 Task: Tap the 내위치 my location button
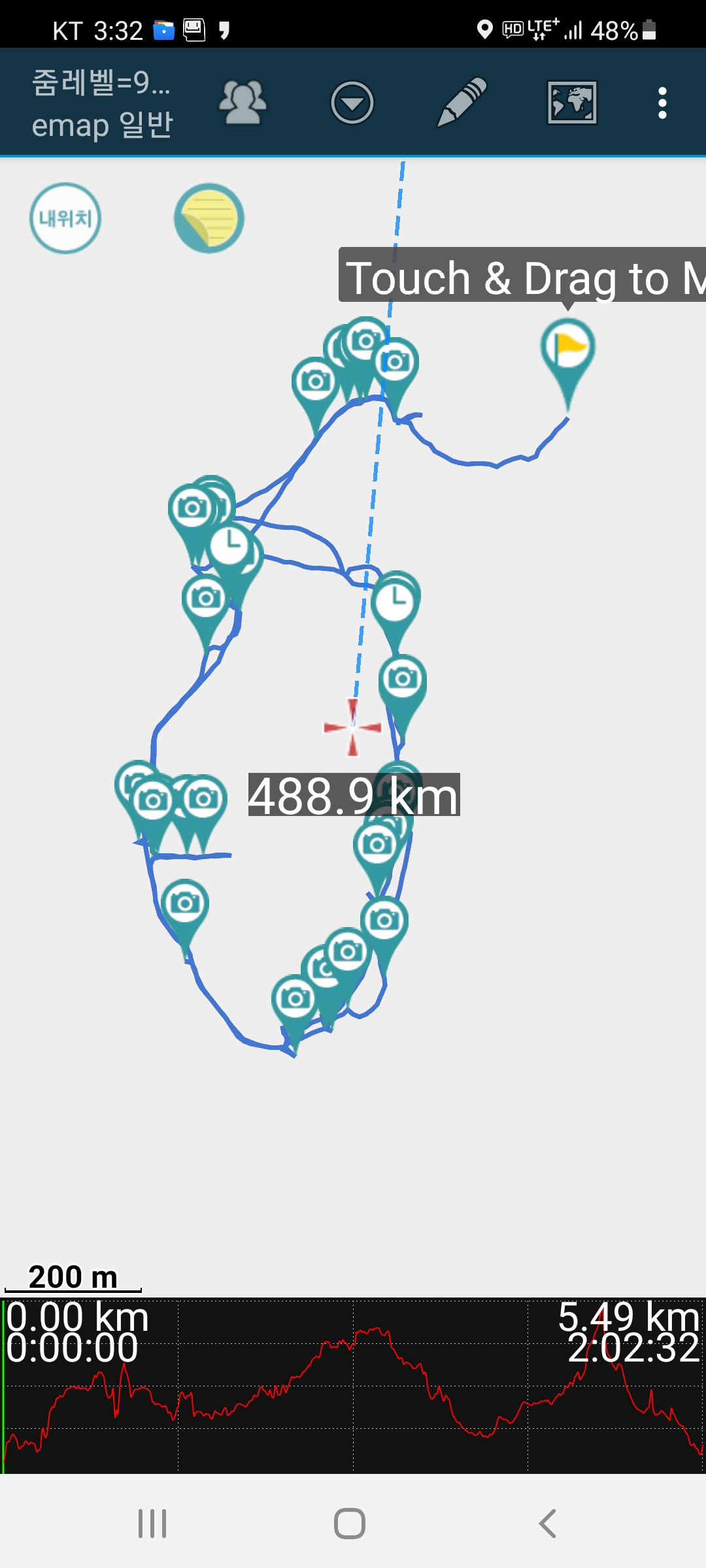click(65, 218)
